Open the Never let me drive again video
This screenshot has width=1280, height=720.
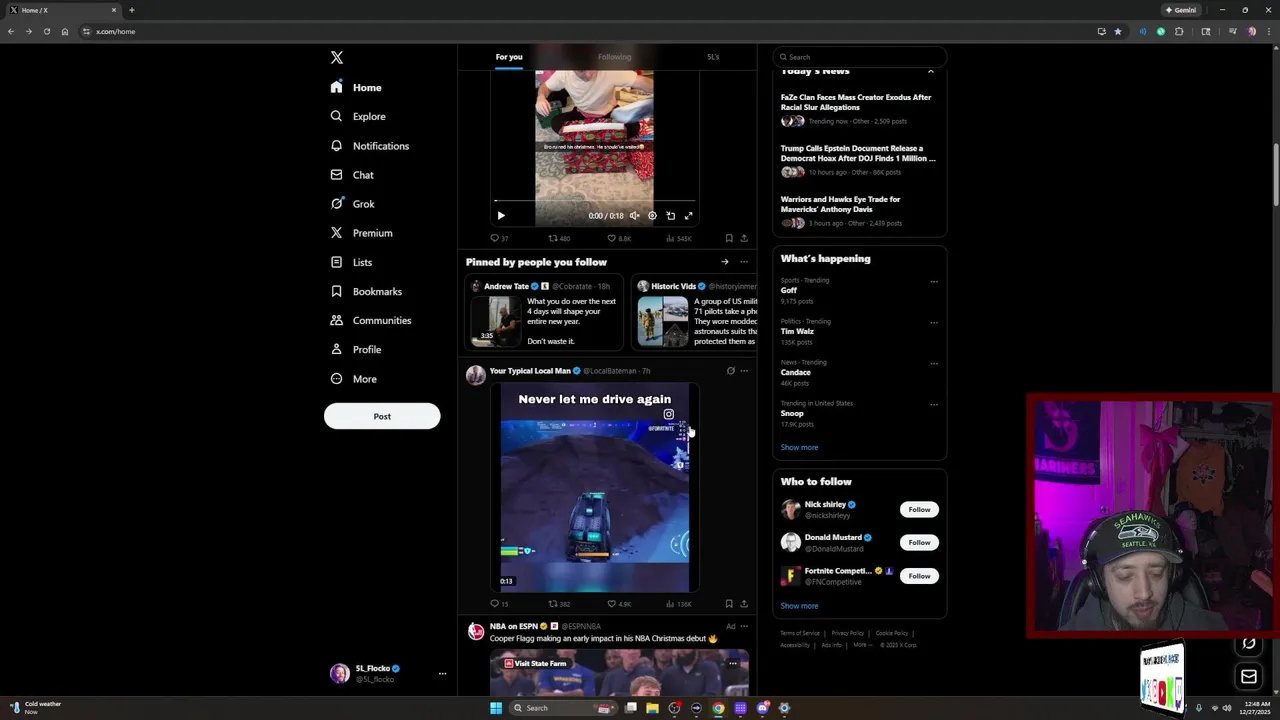[x=595, y=490]
